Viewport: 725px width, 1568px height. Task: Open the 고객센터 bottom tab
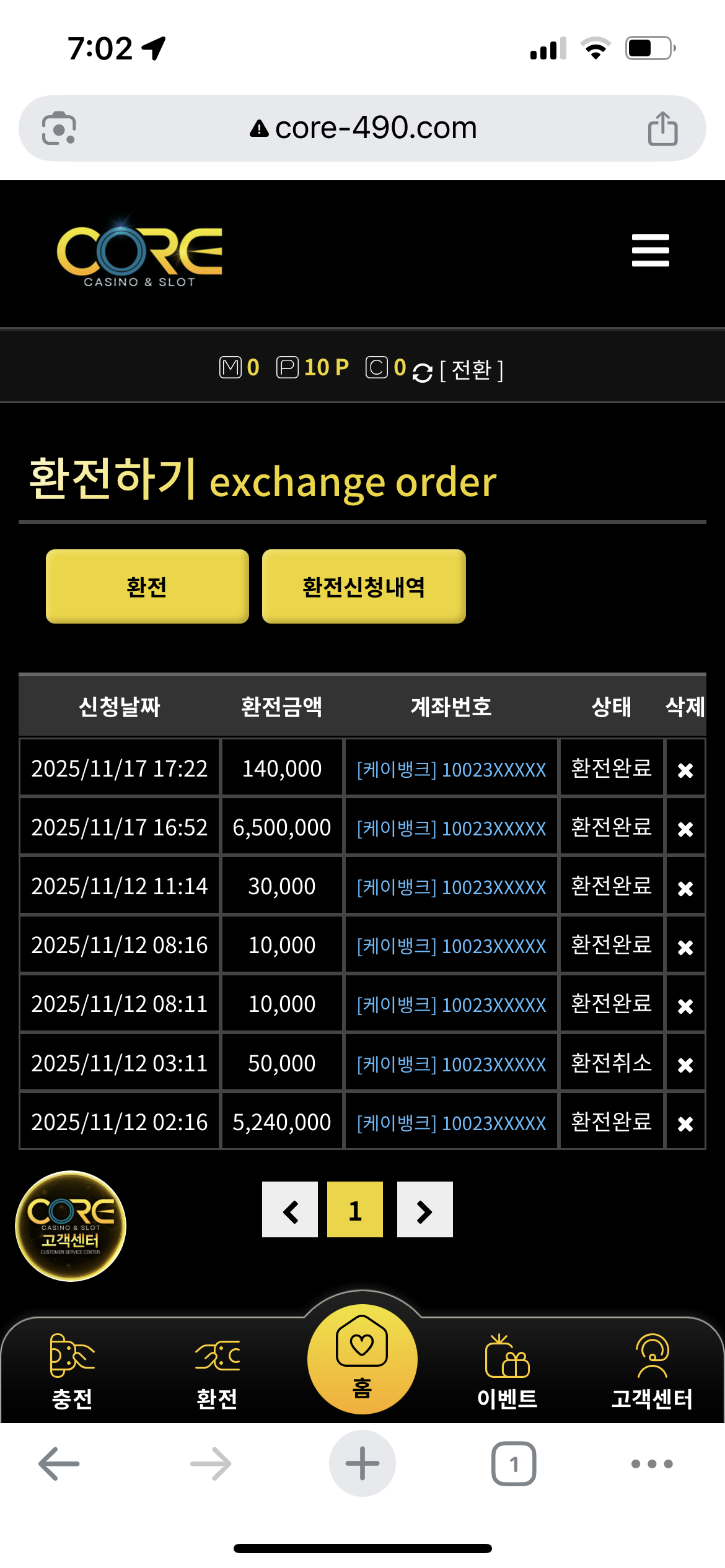(652, 1371)
